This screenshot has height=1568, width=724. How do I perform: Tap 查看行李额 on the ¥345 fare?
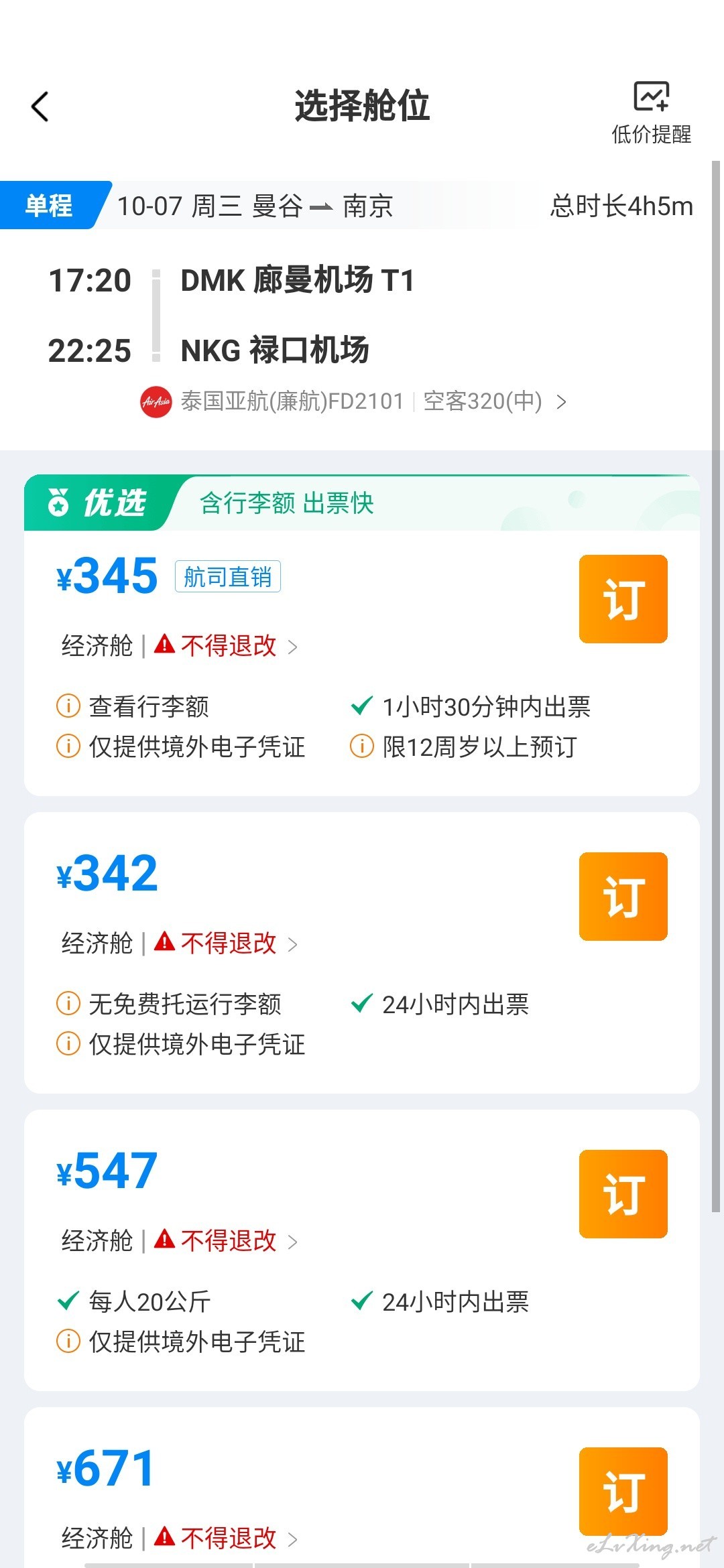(133, 706)
